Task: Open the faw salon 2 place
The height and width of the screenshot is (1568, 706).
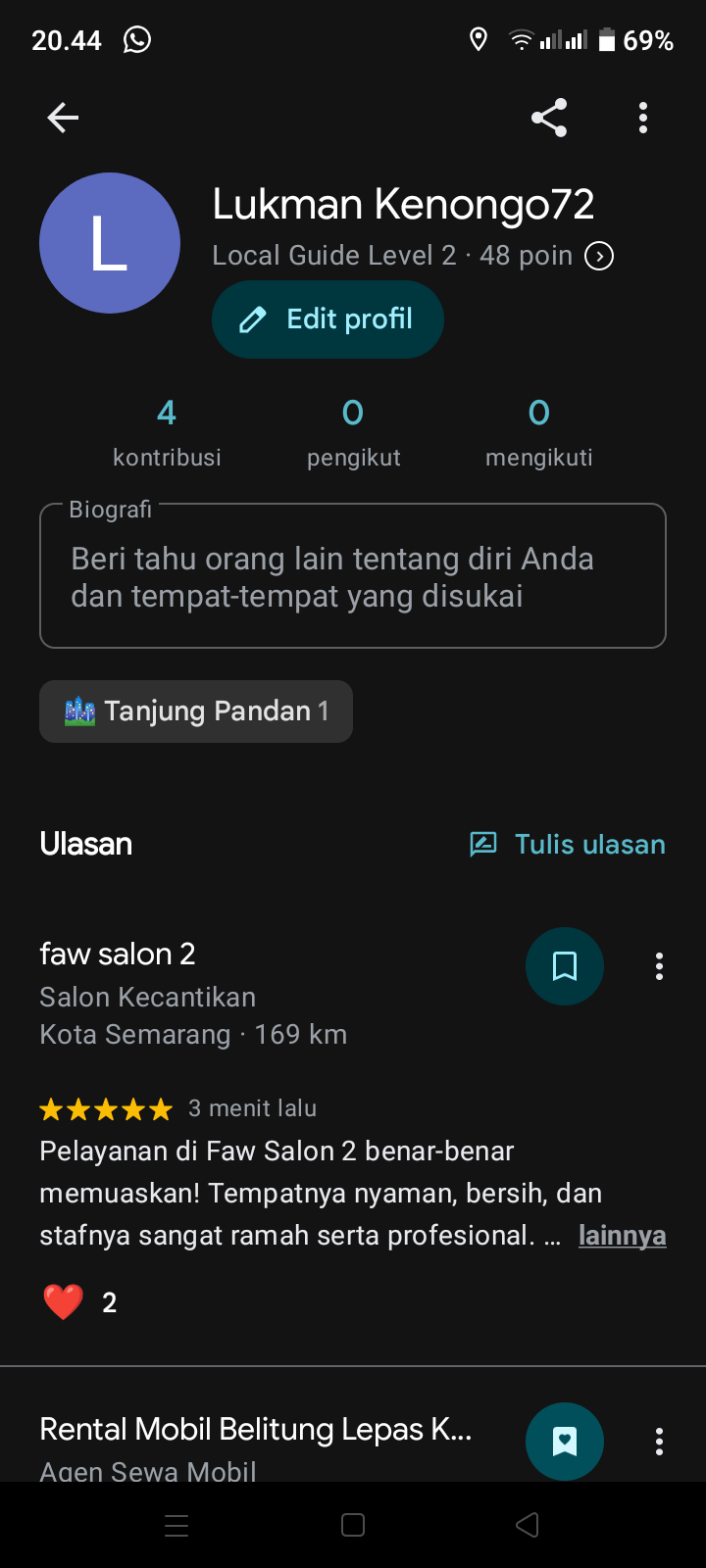Action: coord(118,954)
